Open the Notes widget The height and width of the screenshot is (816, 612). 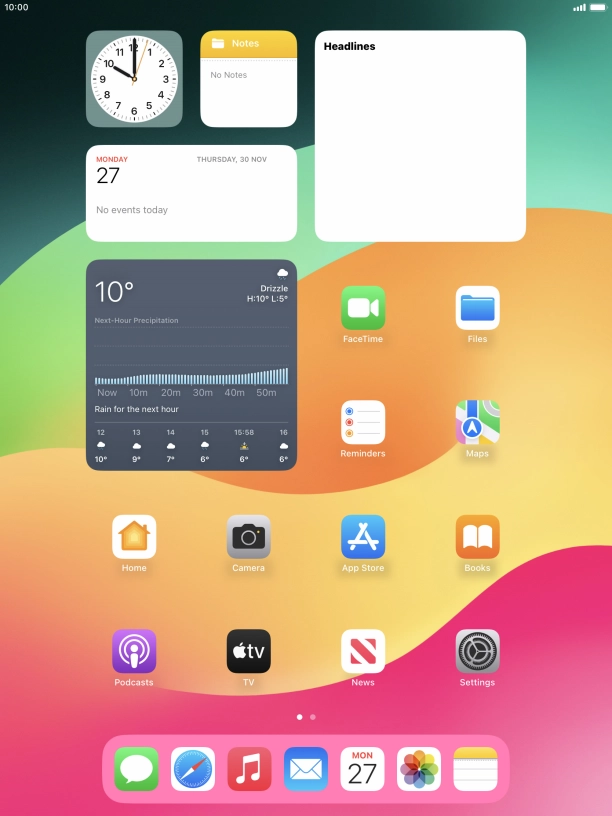[x=248, y=80]
